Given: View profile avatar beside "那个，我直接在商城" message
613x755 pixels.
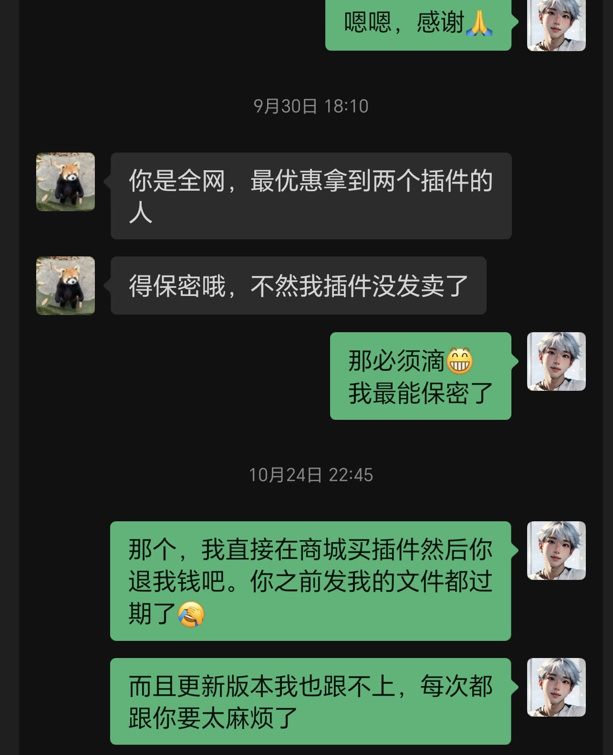Looking at the screenshot, I should tap(557, 551).
